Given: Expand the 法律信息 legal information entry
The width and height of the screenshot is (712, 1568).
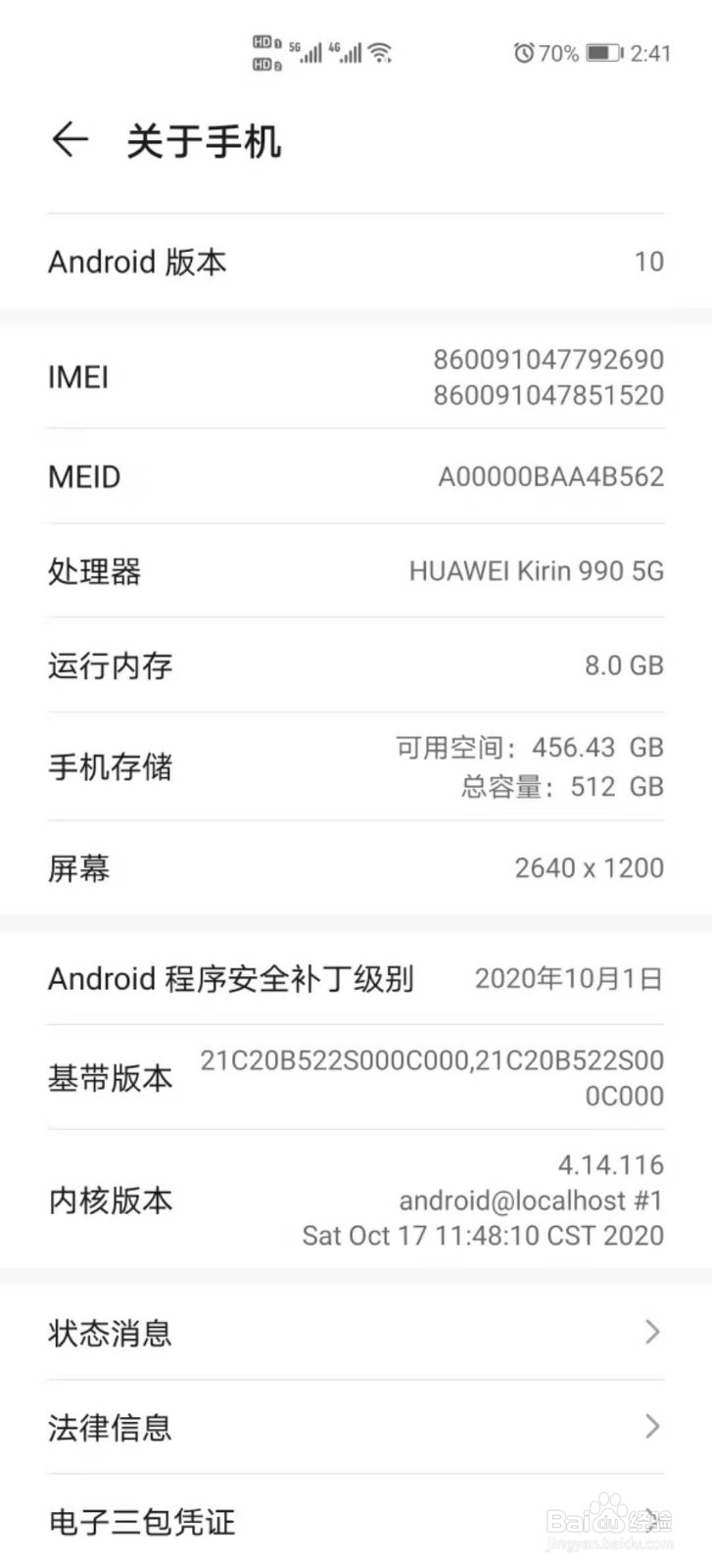Looking at the screenshot, I should [x=356, y=1429].
